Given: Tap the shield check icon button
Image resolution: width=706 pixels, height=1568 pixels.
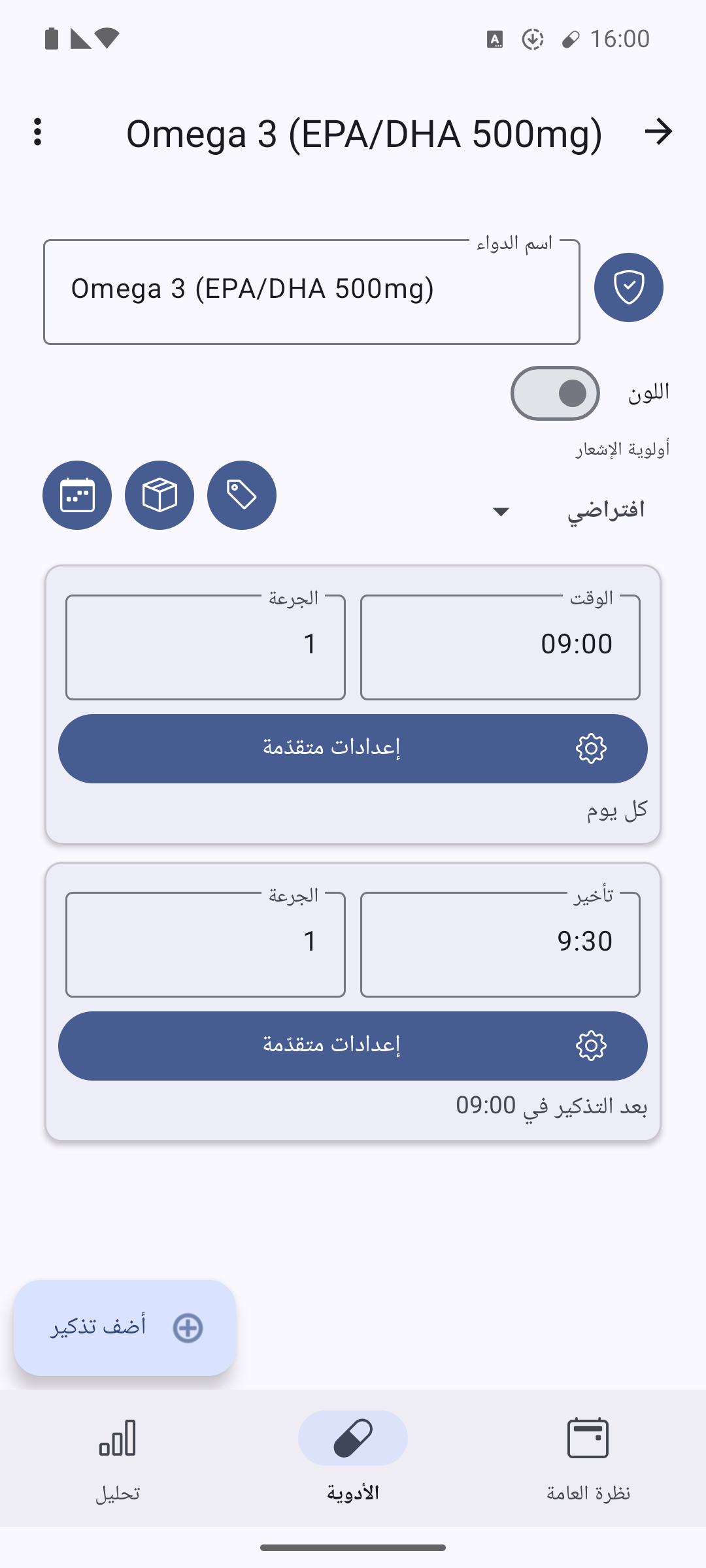Looking at the screenshot, I should coord(628,287).
